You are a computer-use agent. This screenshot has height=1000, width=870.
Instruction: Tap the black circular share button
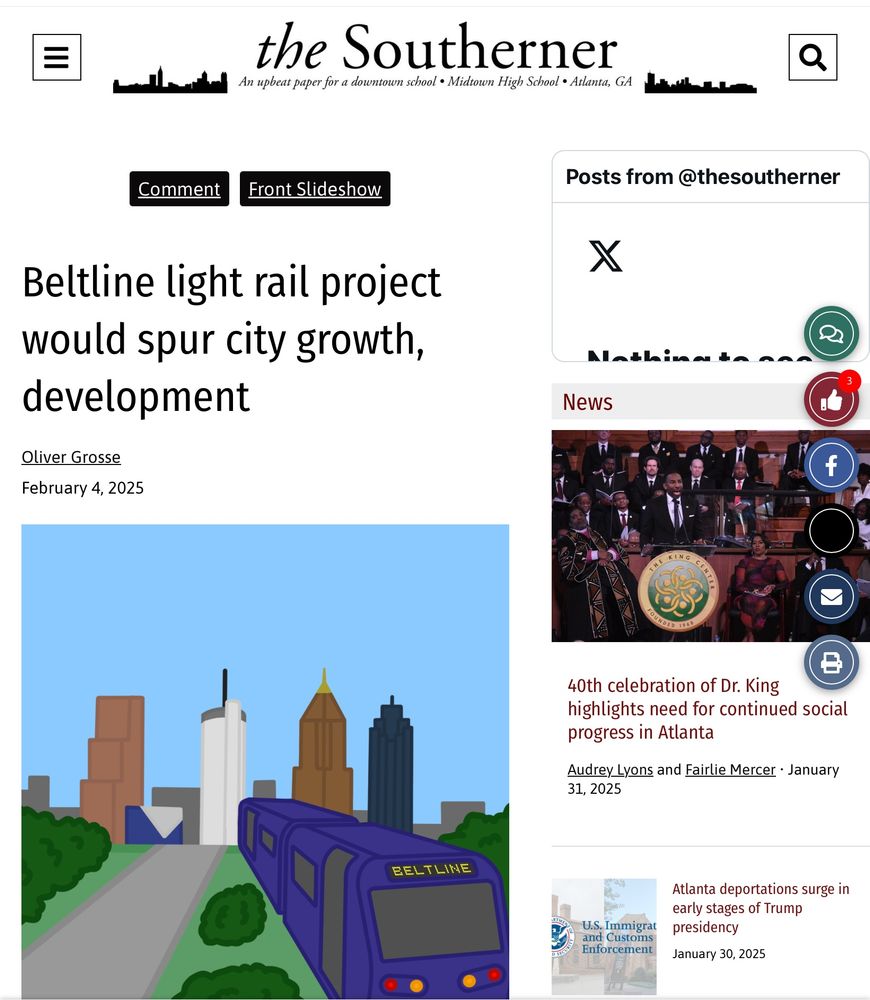click(x=831, y=531)
